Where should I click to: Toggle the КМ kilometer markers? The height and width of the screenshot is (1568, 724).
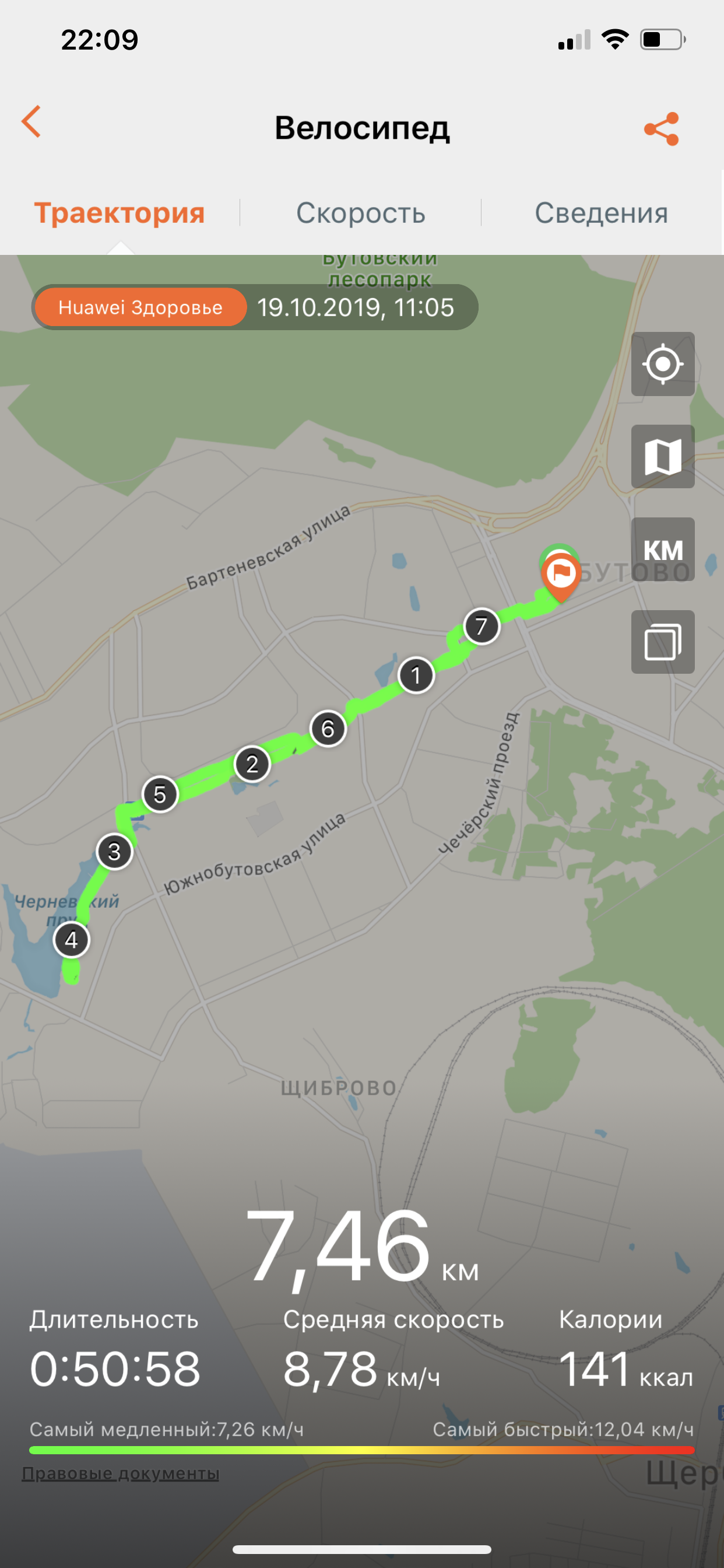pos(663,549)
